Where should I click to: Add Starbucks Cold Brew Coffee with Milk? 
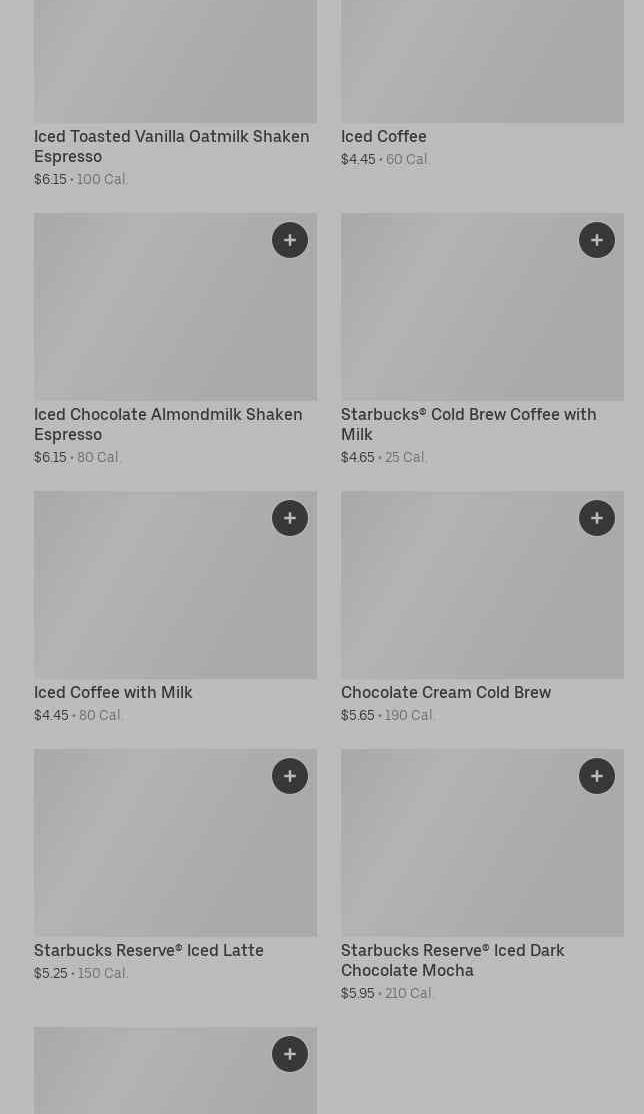(x=597, y=240)
